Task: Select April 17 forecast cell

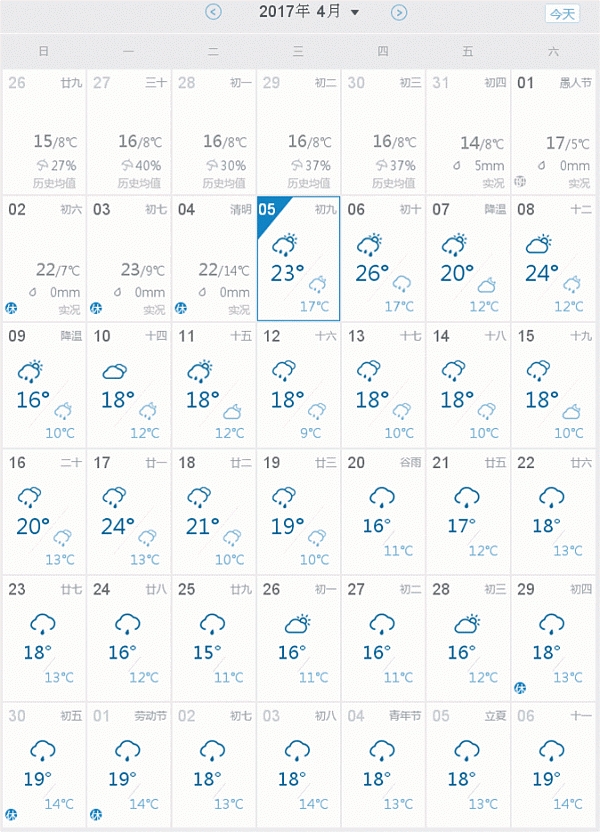Action: tap(129, 512)
